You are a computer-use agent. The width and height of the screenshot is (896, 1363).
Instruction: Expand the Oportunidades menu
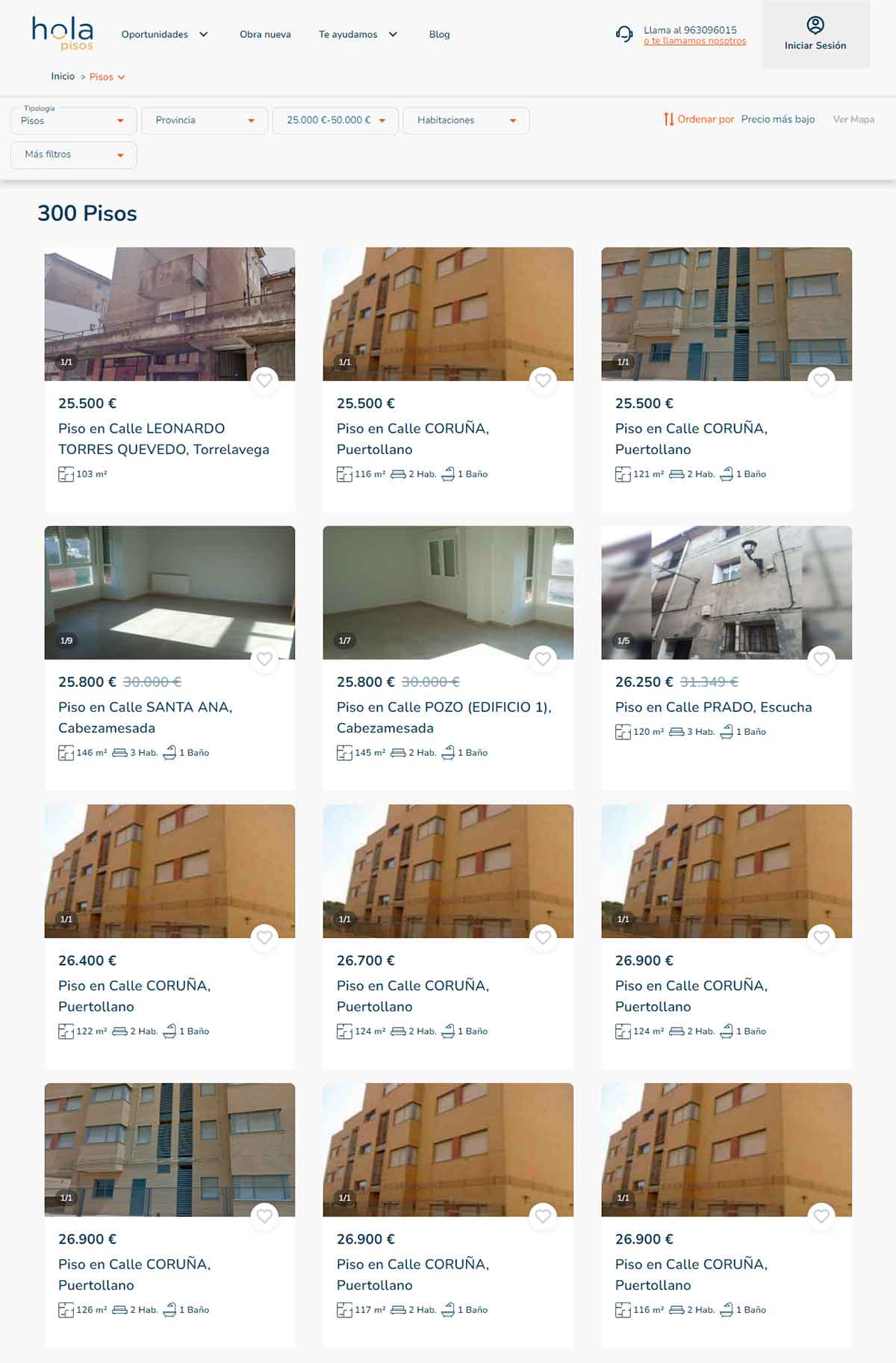164,34
